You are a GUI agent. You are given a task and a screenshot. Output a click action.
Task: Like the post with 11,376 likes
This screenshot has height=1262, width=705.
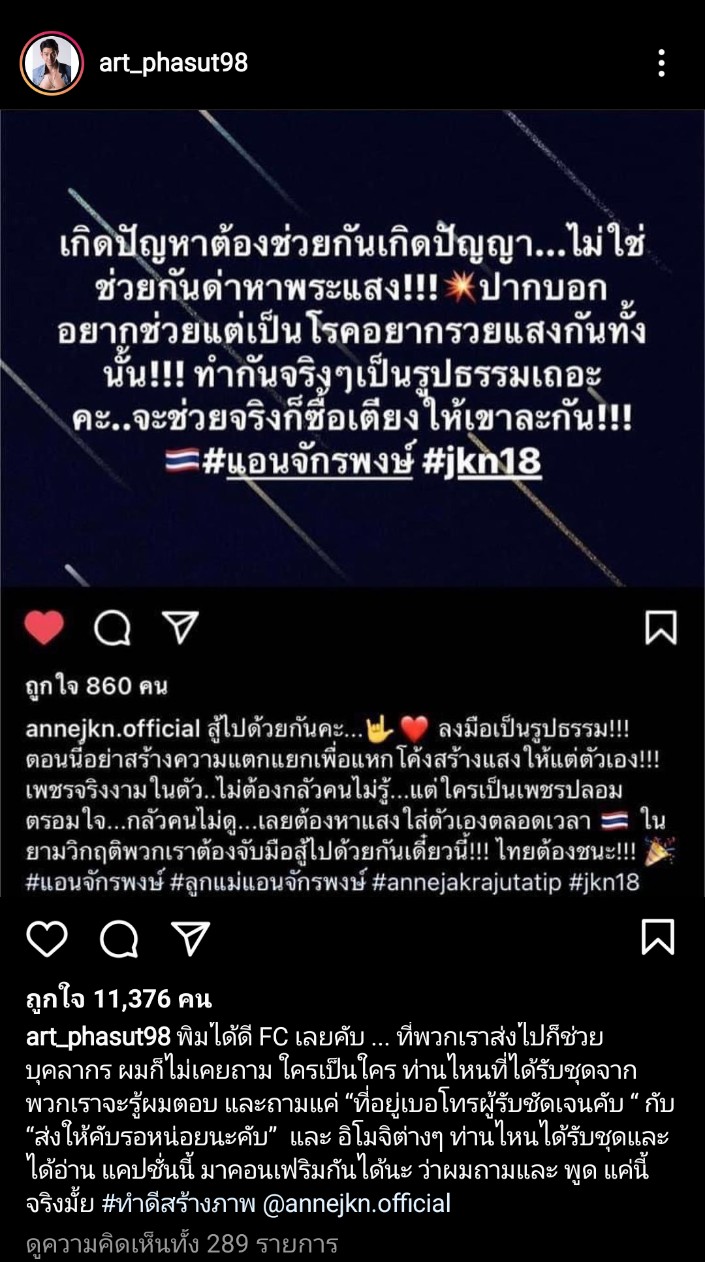[x=46, y=939]
